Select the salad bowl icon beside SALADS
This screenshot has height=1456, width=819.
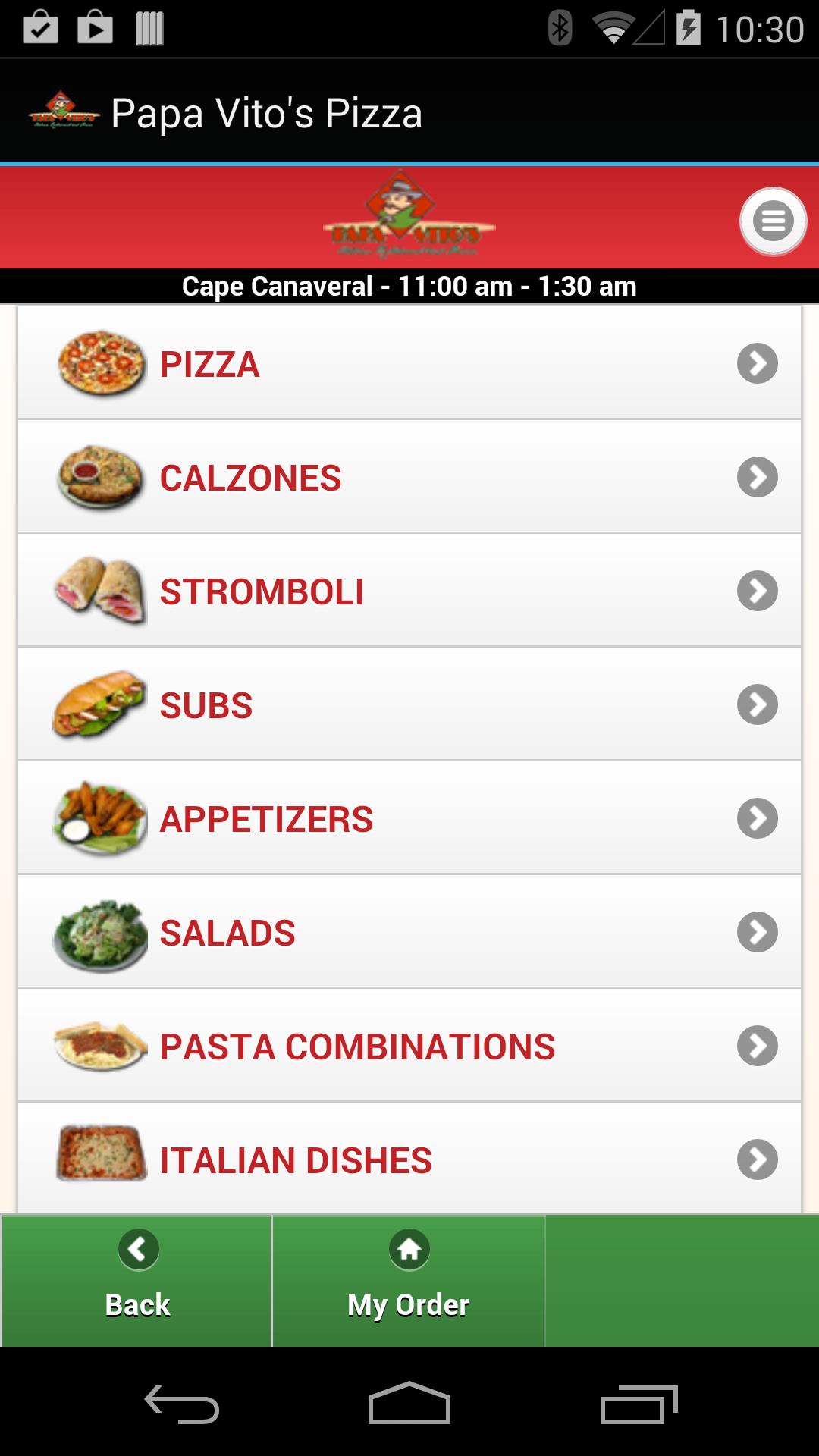pos(100,931)
